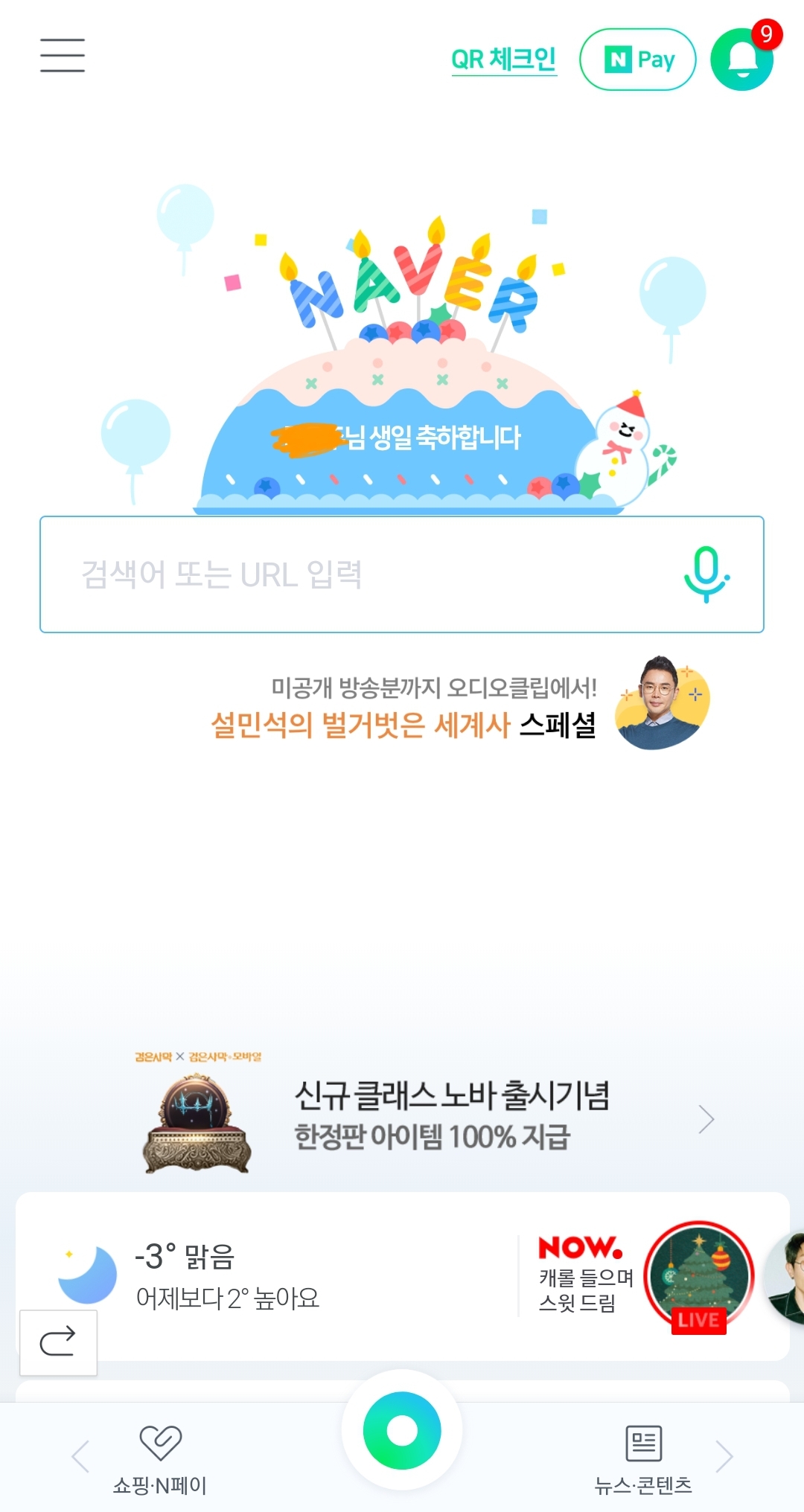The width and height of the screenshot is (804, 1512).
Task: Open the NOW live 캐롤 들으며 스윗 드림
Action: pyautogui.click(x=640, y=1275)
